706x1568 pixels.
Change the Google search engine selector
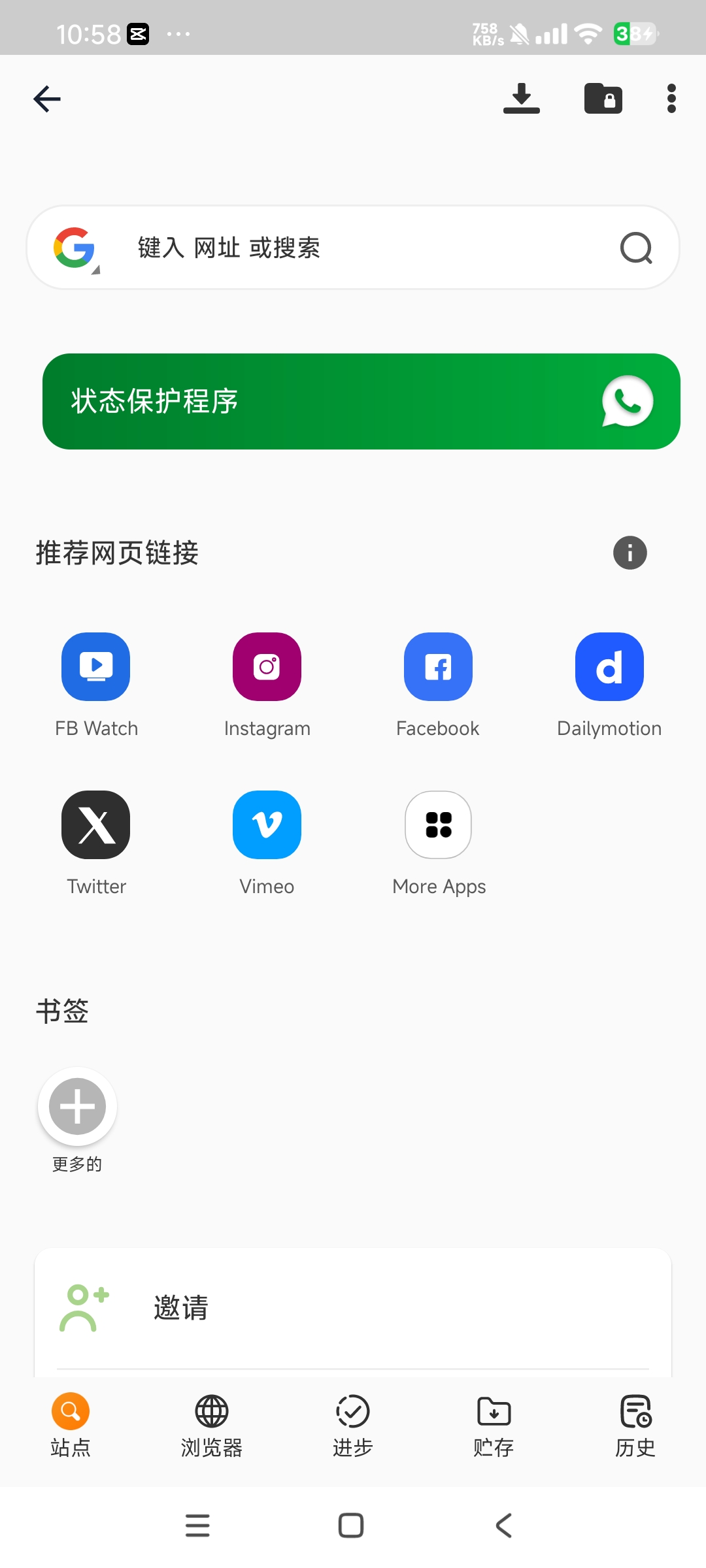pos(76,248)
